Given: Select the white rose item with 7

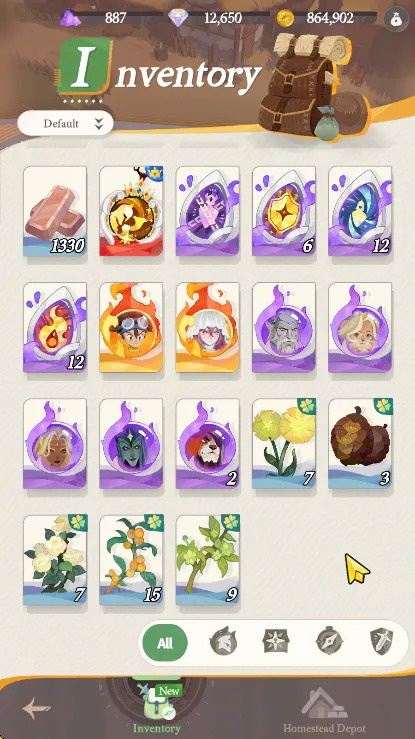Looking at the screenshot, I should (55, 560).
